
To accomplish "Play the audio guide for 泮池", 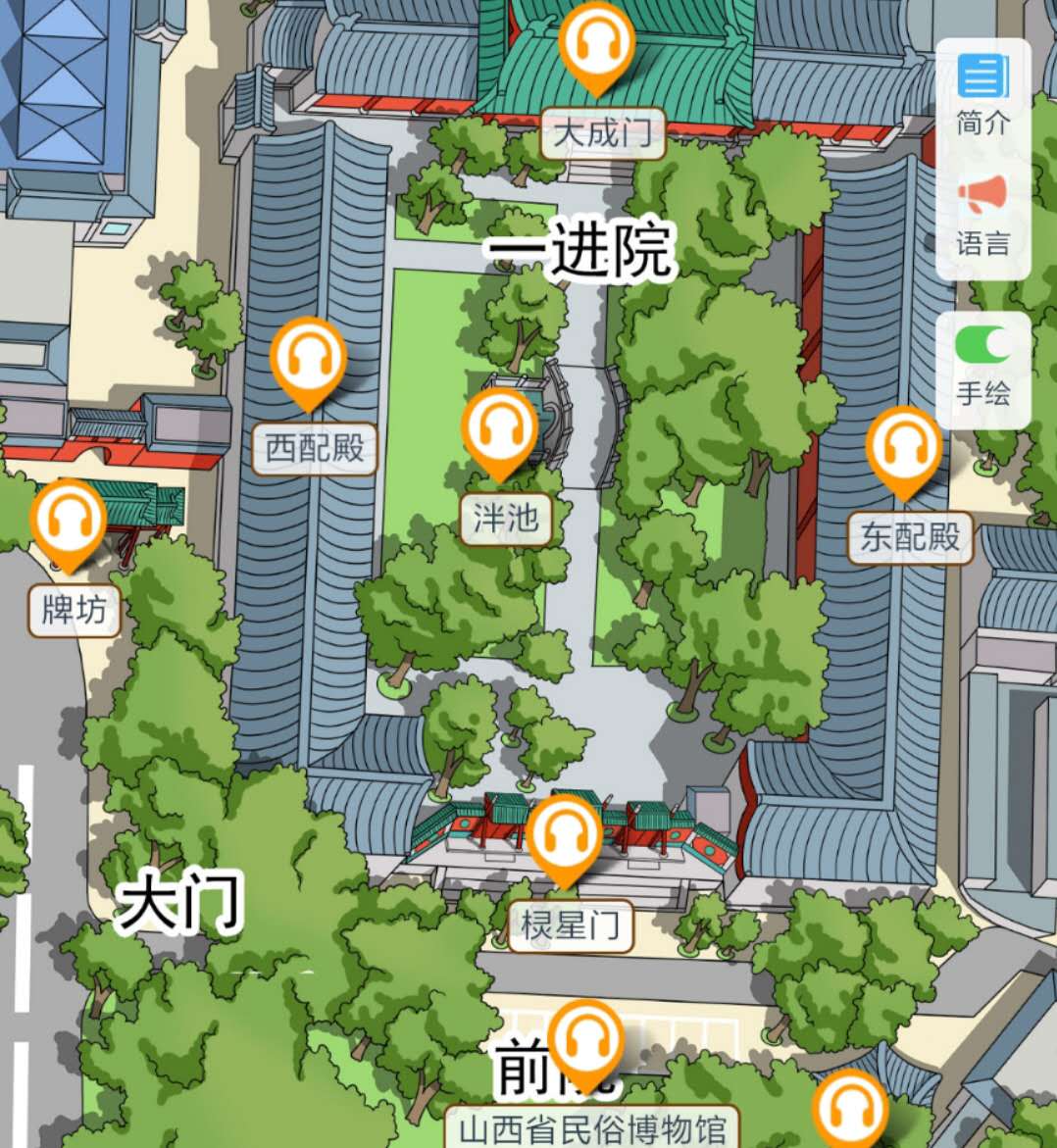I will [x=500, y=430].
